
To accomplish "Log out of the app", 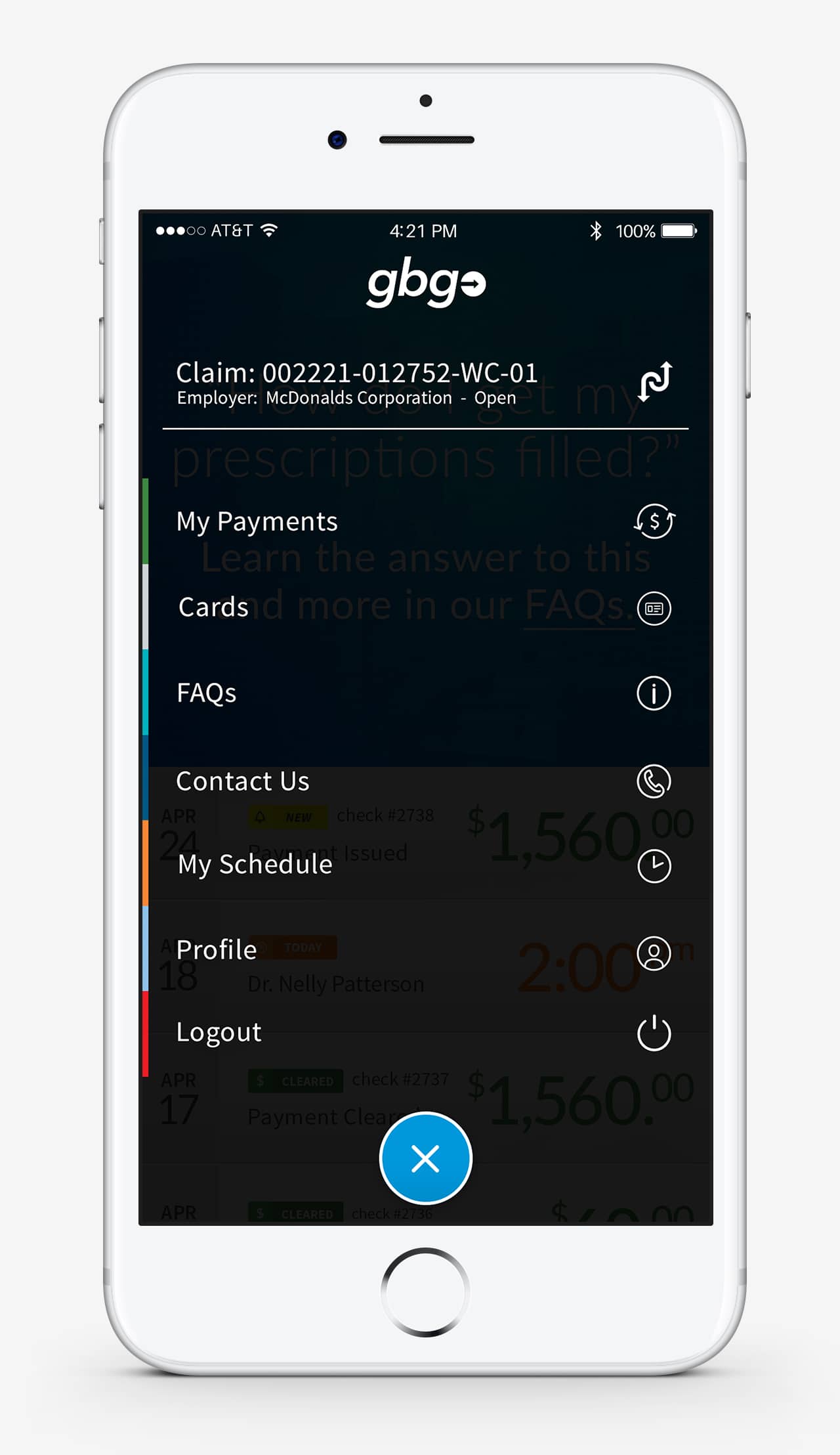I will coord(425,1033).
